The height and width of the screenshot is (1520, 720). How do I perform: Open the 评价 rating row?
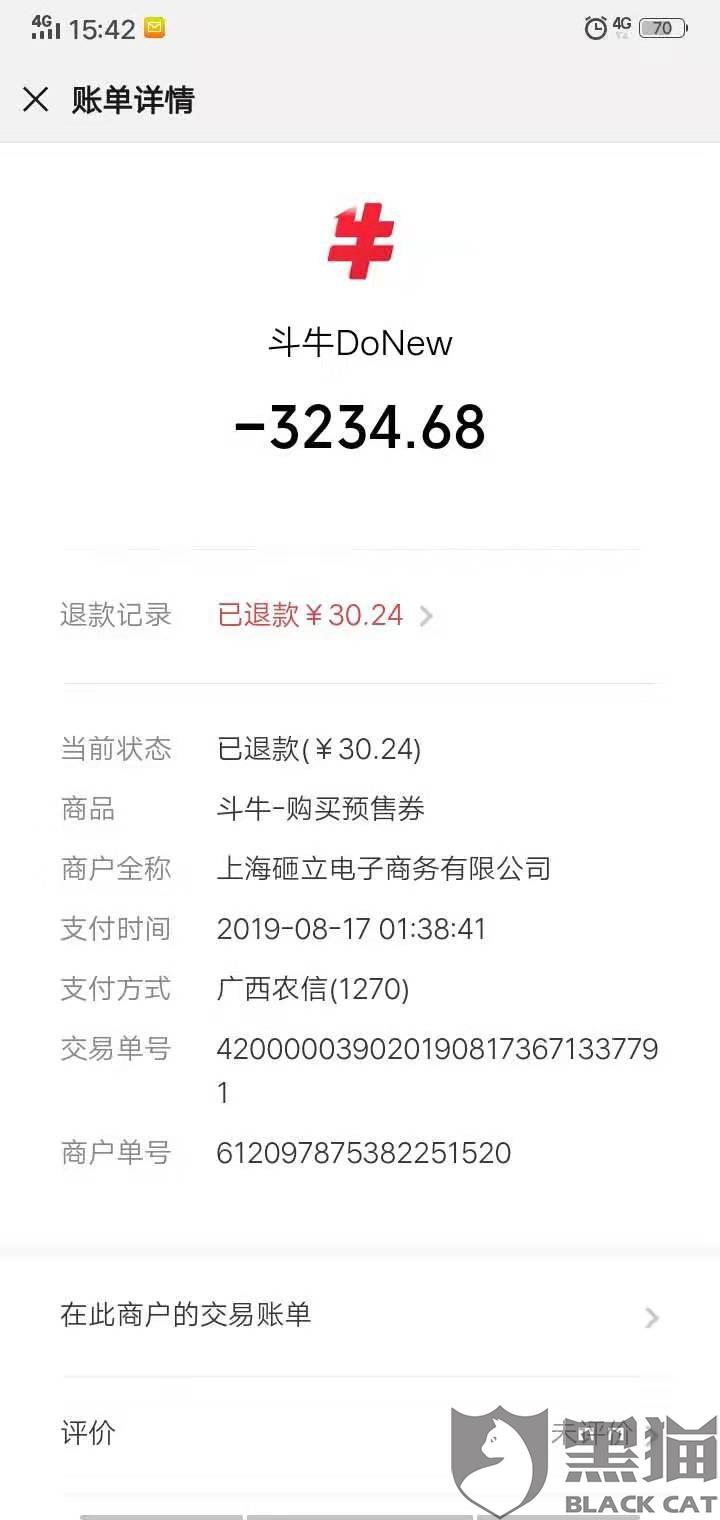pos(360,1433)
